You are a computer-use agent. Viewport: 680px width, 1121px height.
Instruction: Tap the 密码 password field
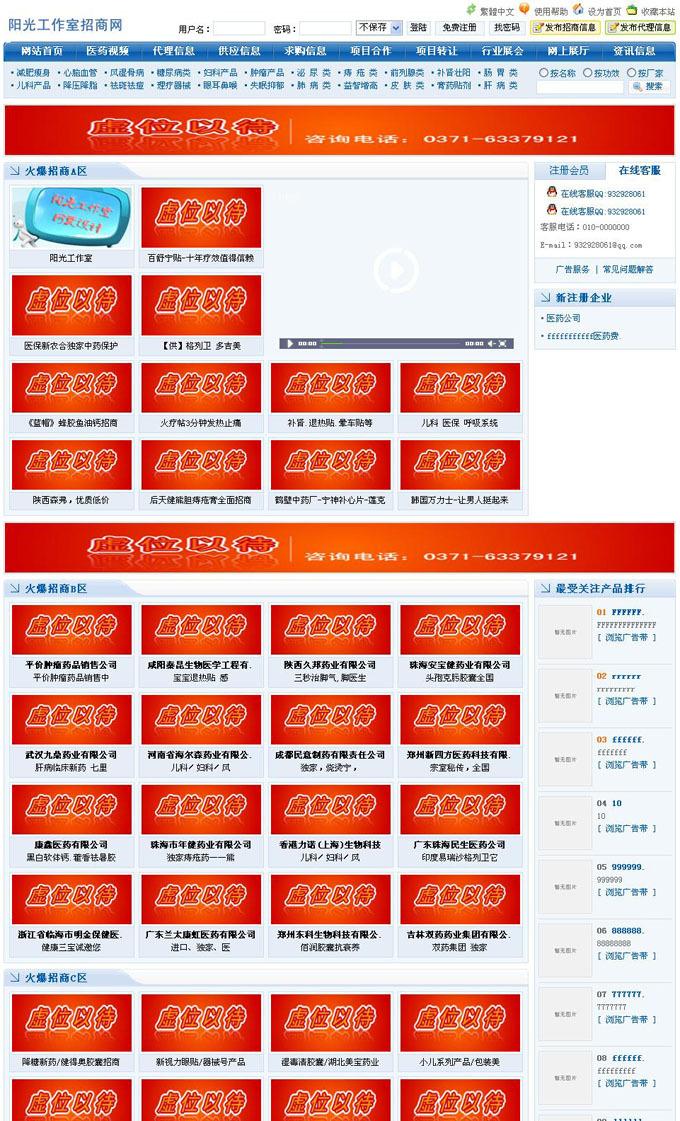point(325,28)
